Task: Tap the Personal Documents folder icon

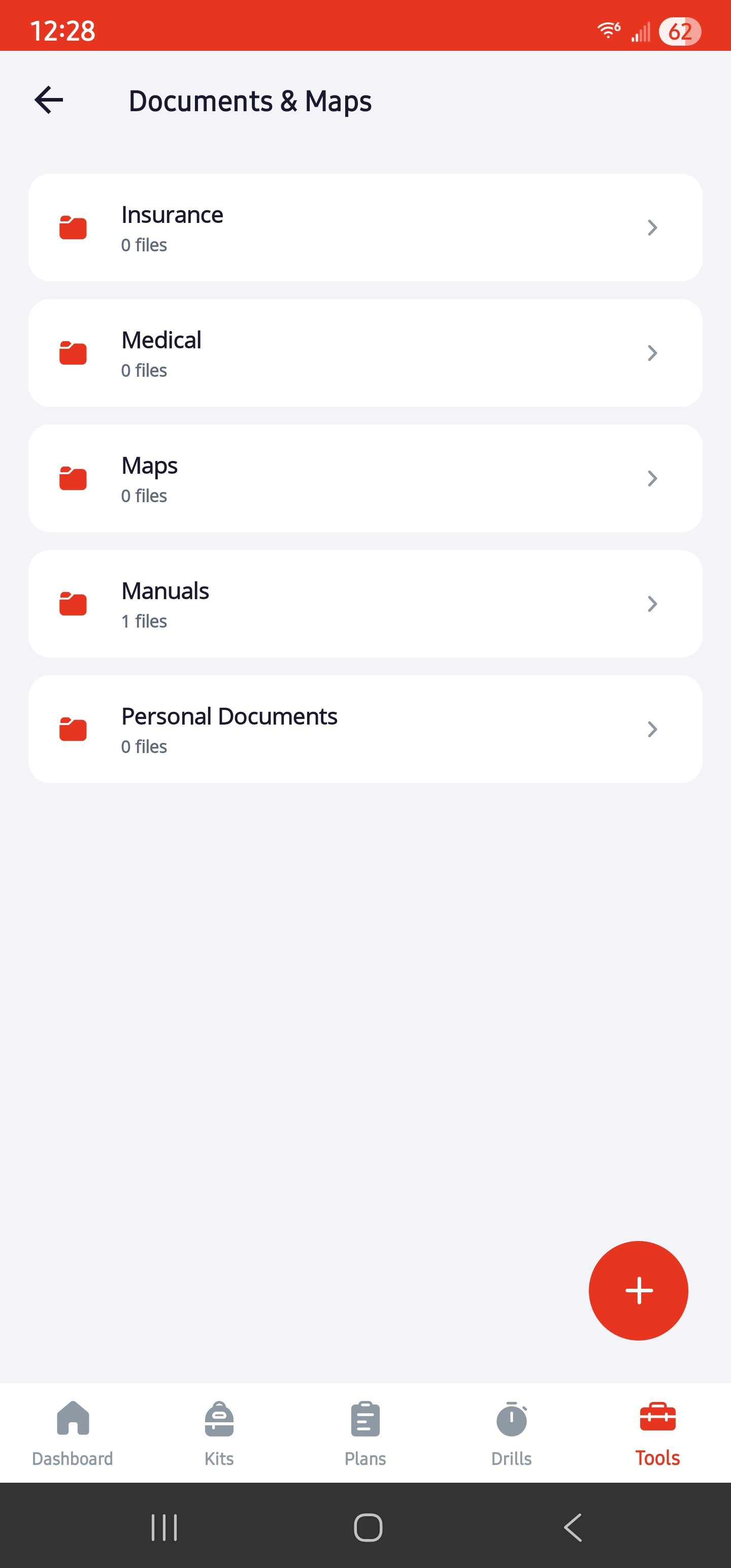Action: pos(73,729)
